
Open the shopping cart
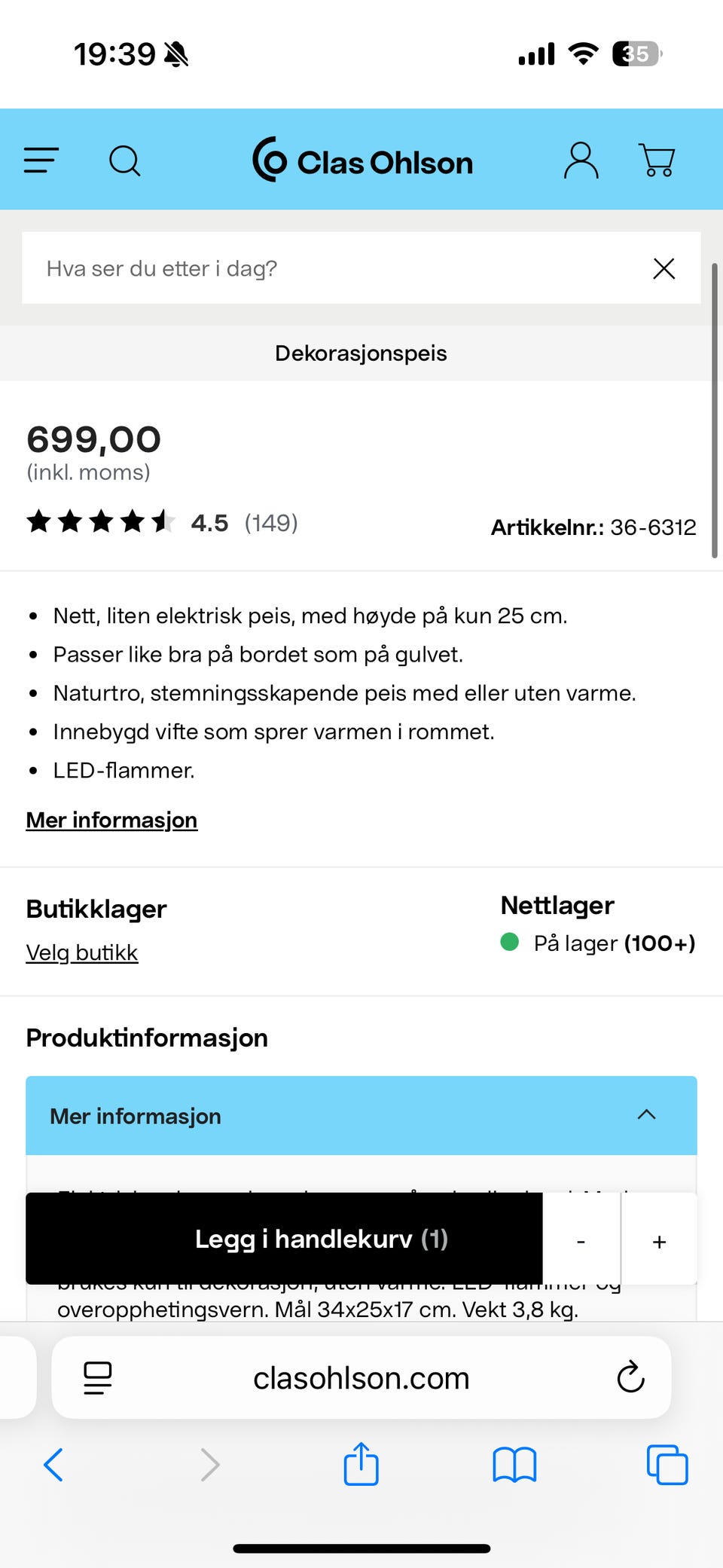[x=657, y=160]
